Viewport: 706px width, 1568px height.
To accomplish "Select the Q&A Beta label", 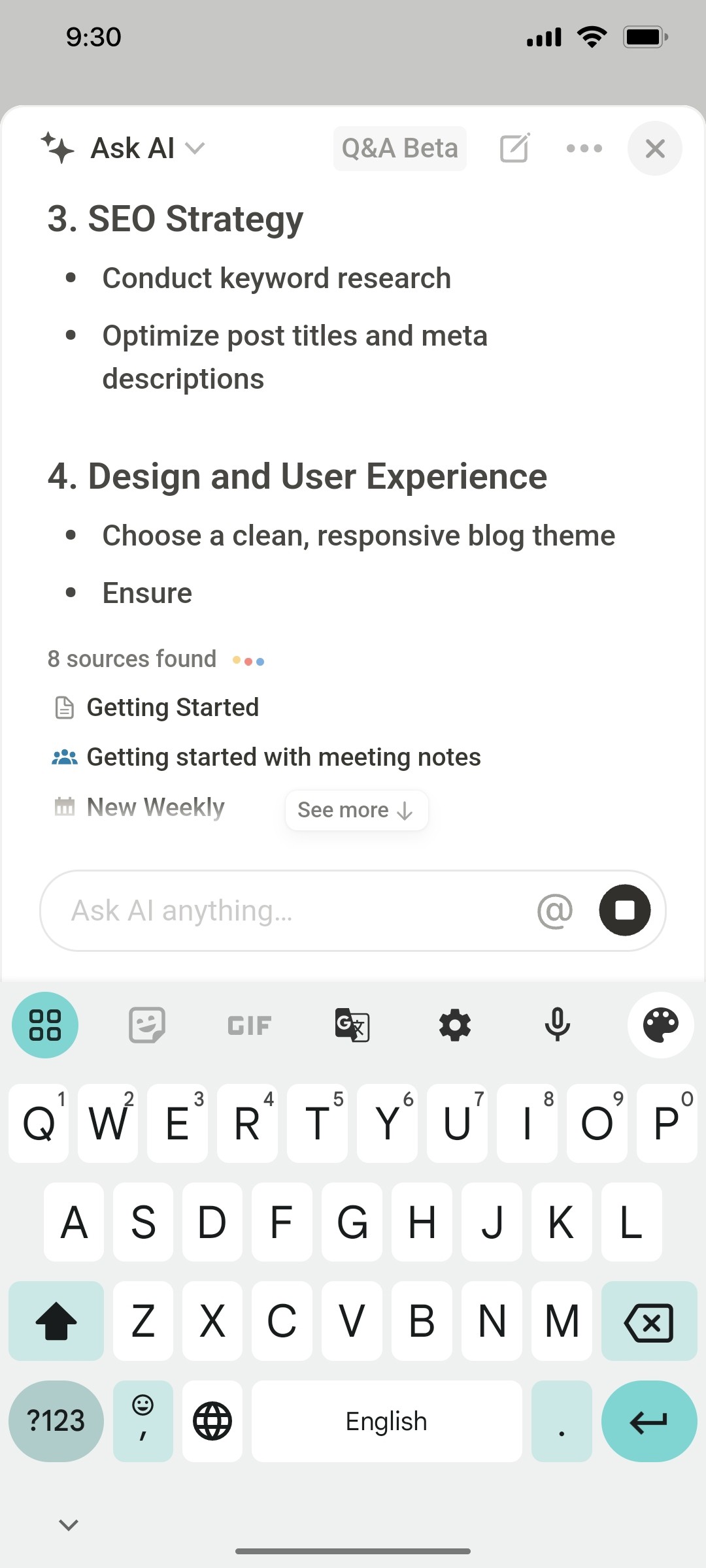I will click(399, 148).
